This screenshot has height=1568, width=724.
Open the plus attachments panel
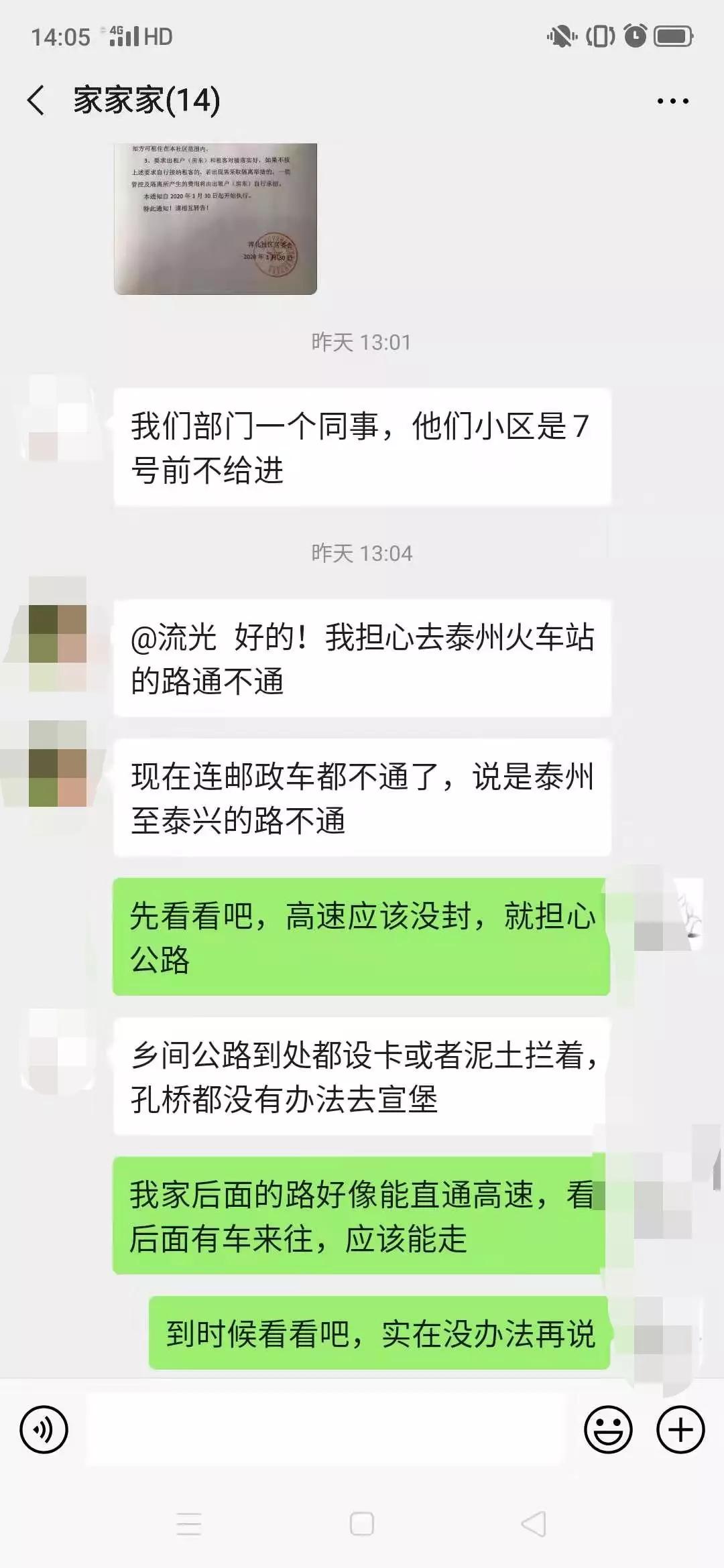[x=680, y=1430]
